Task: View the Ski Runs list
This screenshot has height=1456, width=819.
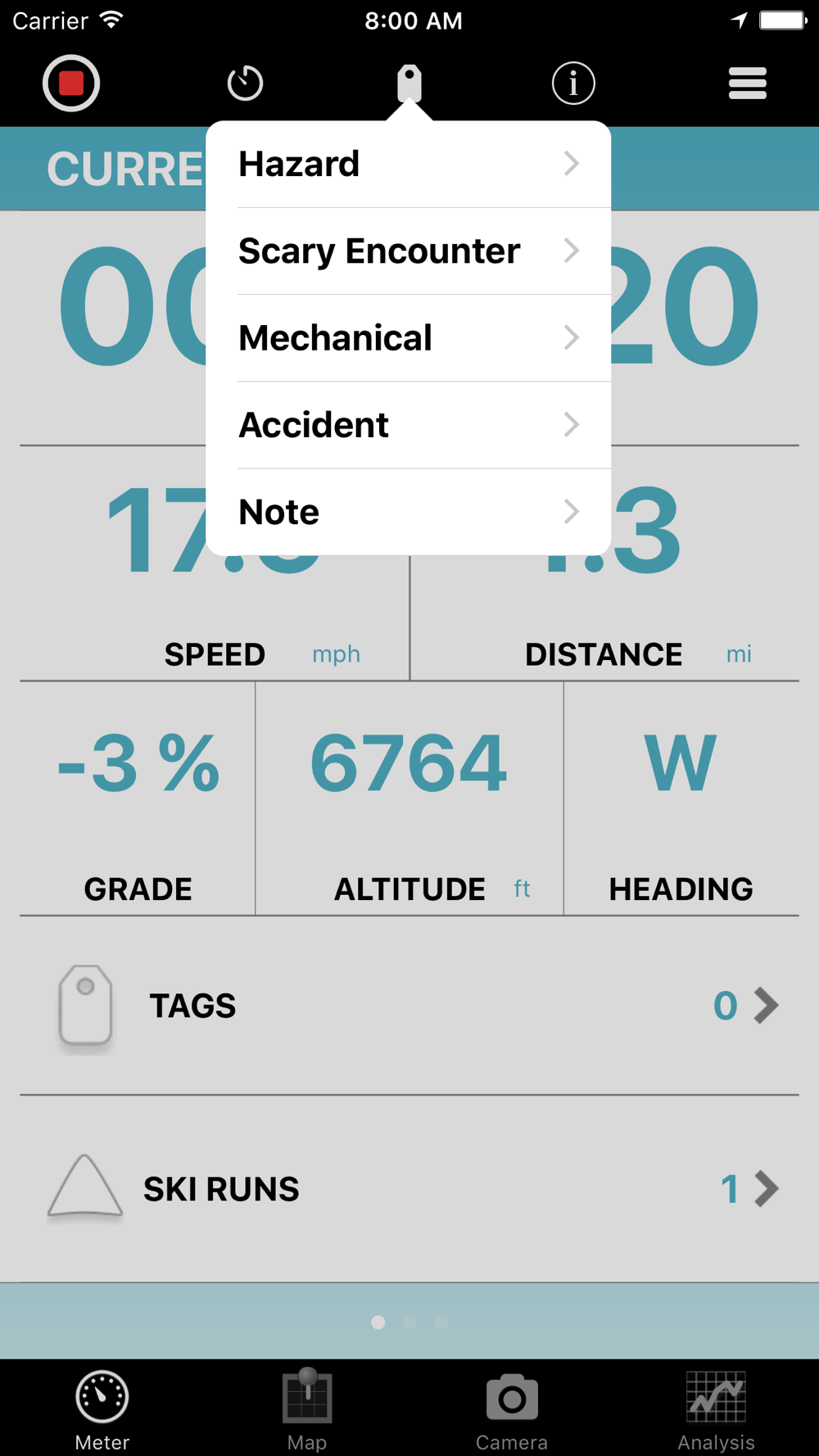Action: tap(409, 1189)
